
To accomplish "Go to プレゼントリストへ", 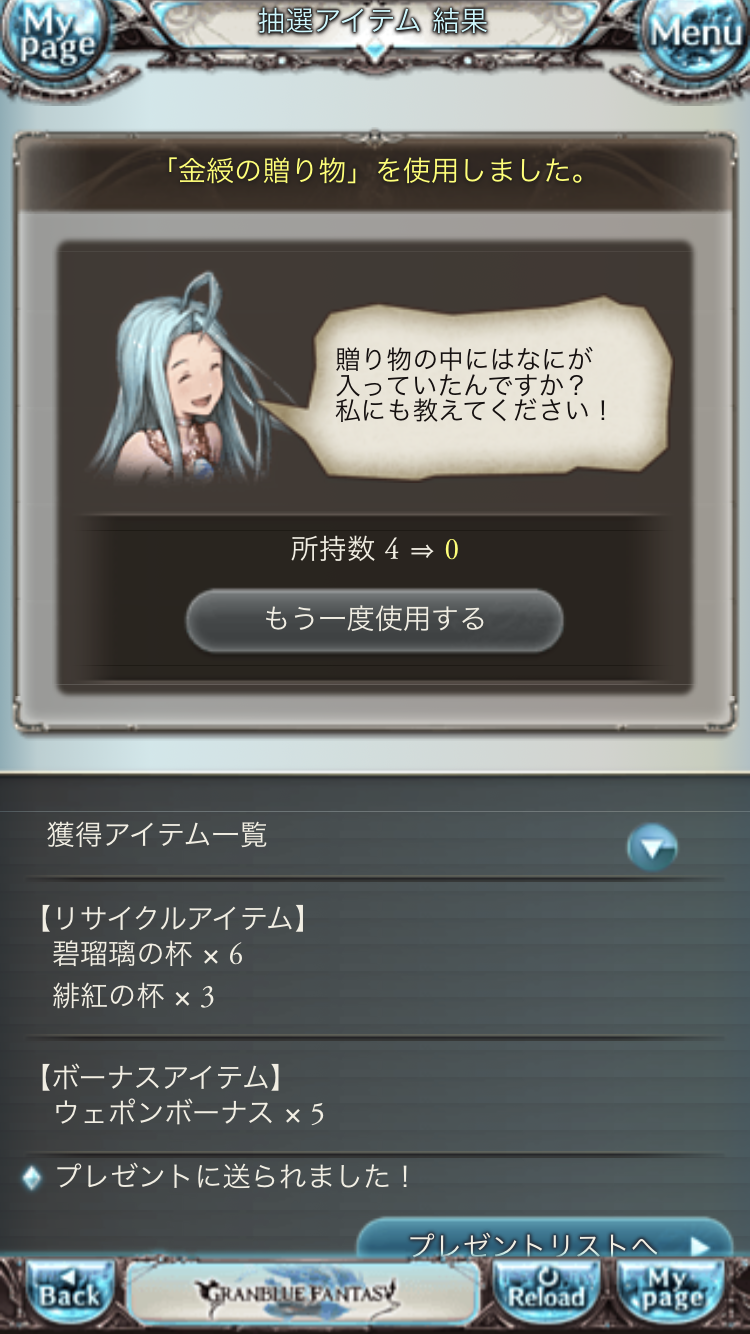I will pos(545,1243).
